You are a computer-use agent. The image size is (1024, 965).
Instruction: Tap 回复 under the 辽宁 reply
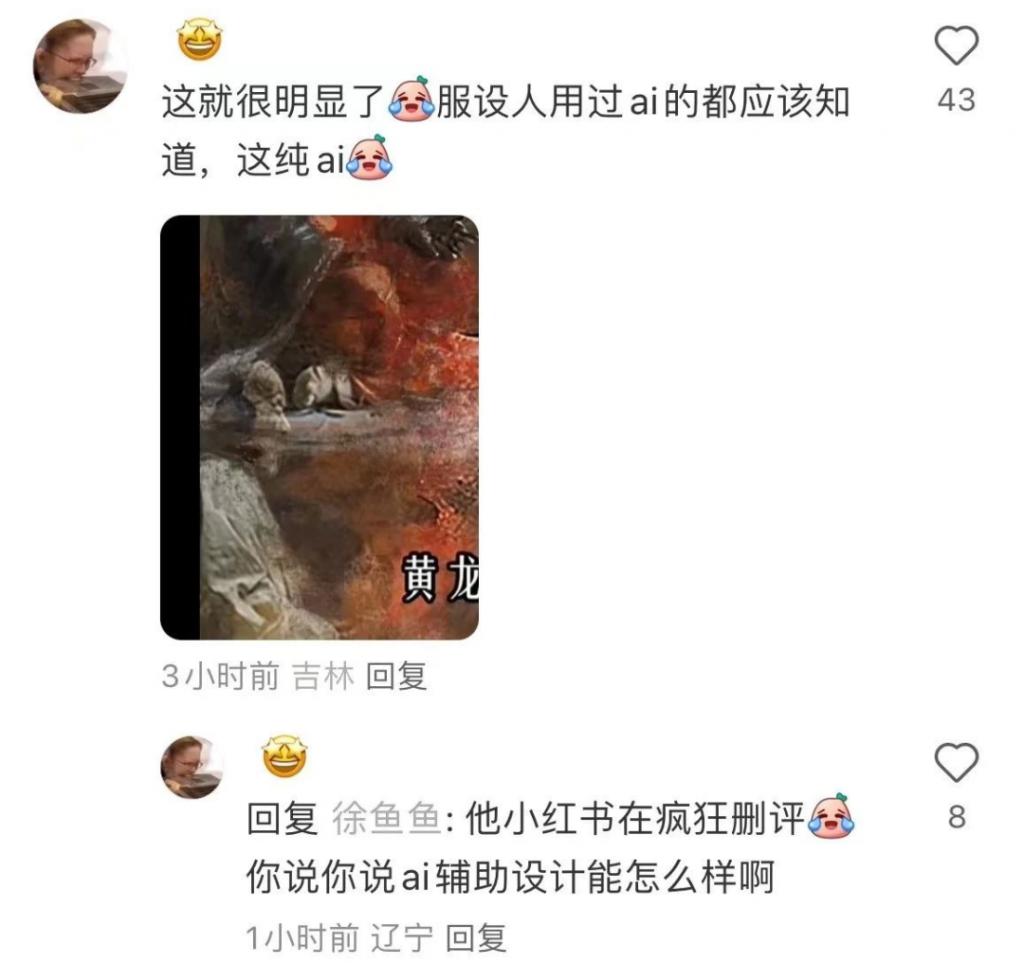(x=476, y=937)
